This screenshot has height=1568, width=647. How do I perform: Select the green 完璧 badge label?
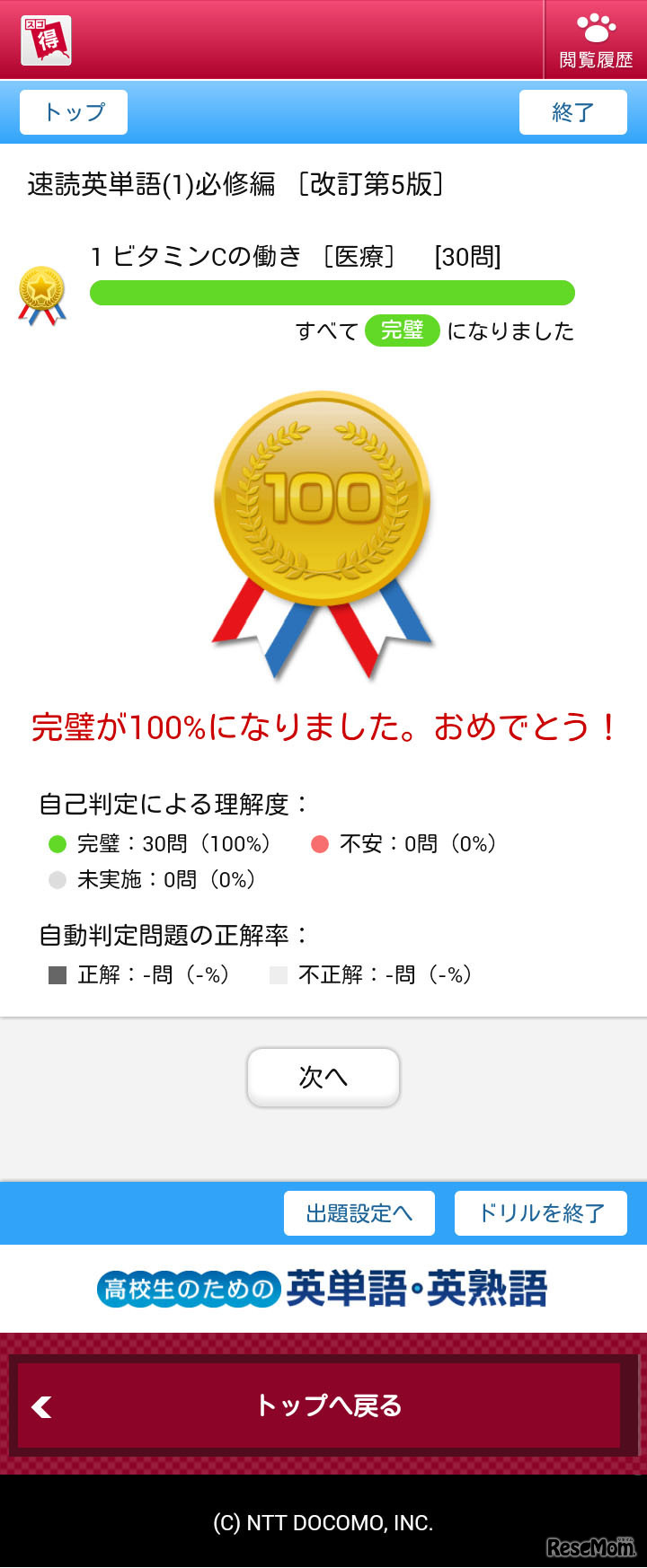coord(403,331)
